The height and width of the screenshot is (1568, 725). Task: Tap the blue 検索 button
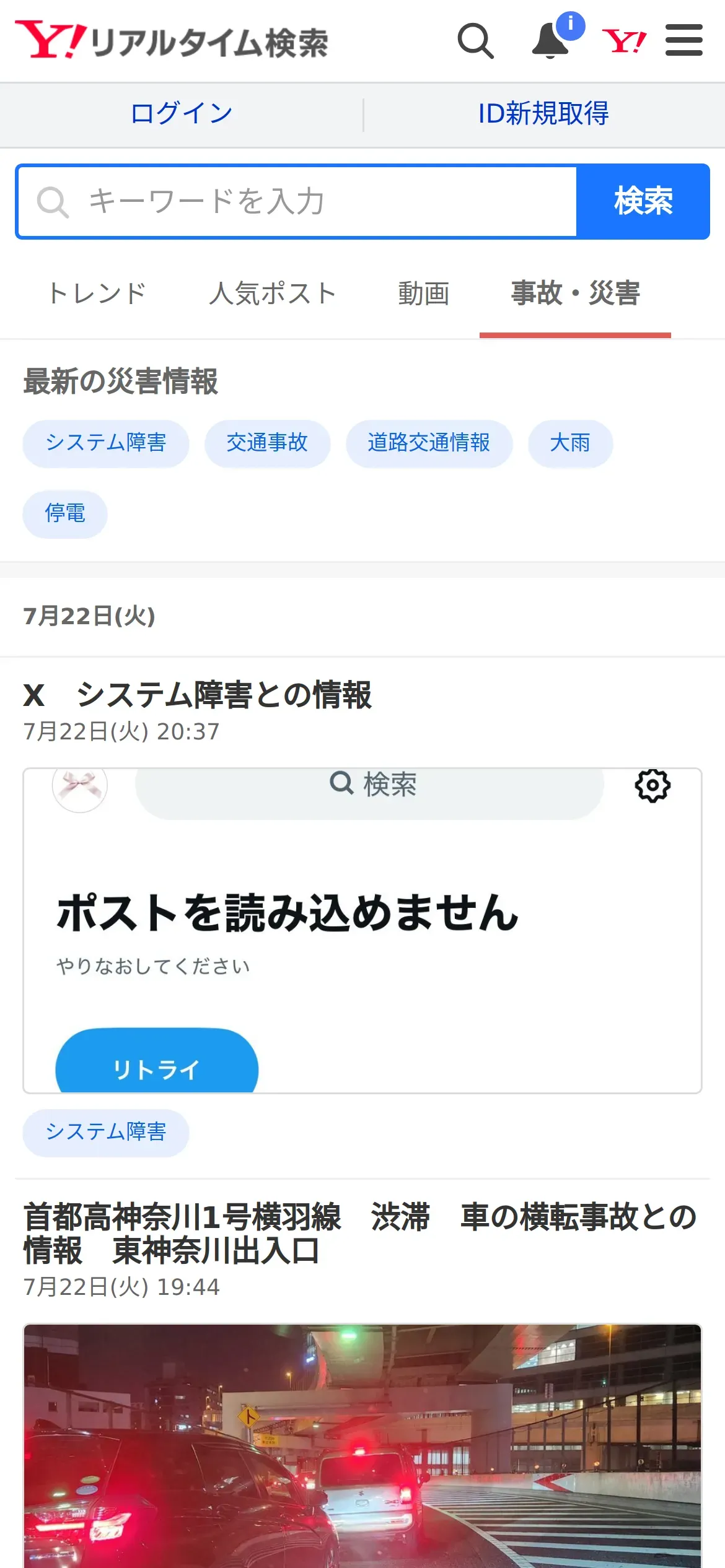tap(643, 201)
